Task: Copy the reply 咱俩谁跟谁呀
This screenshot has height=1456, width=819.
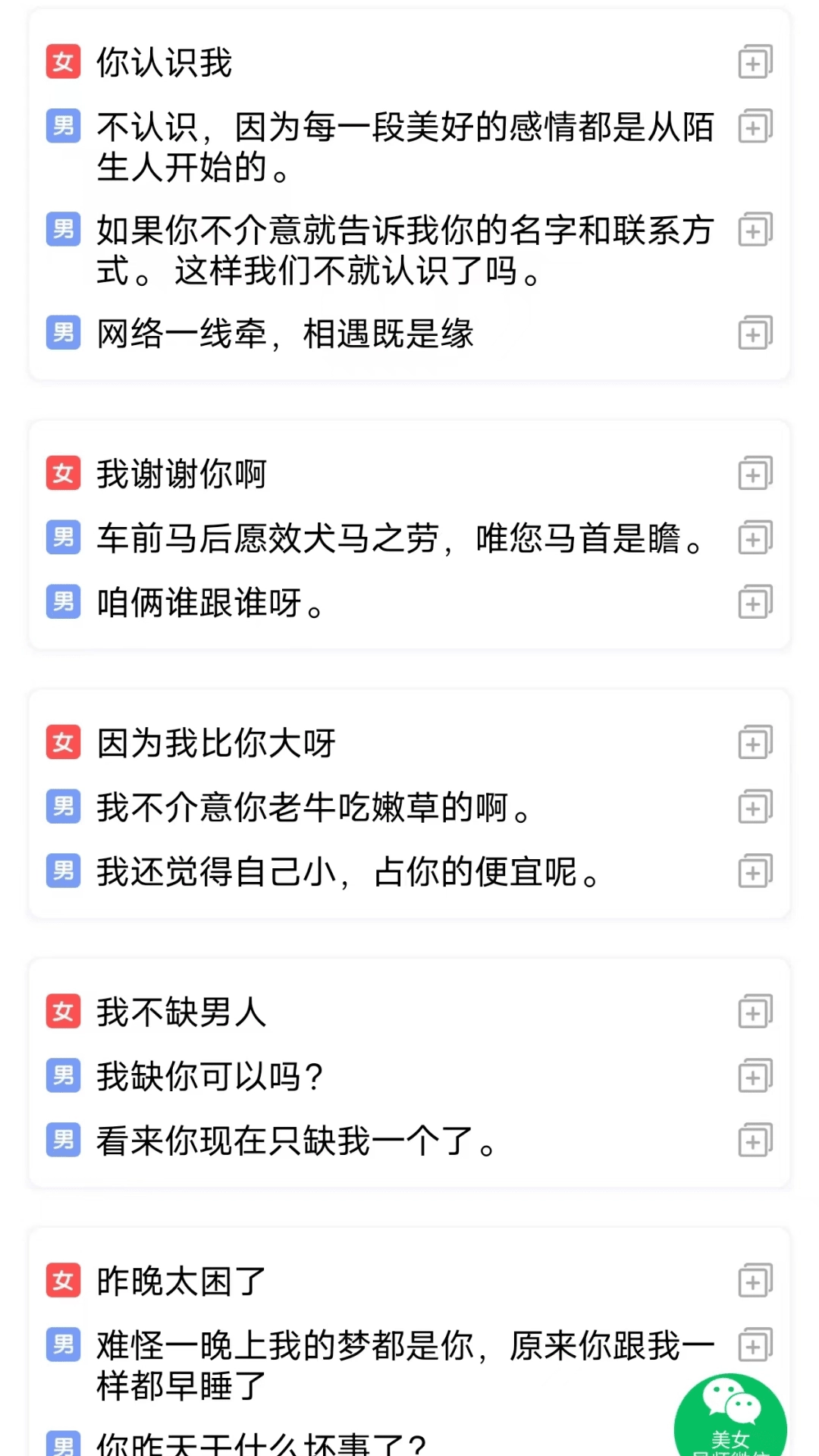Action: 755,603
